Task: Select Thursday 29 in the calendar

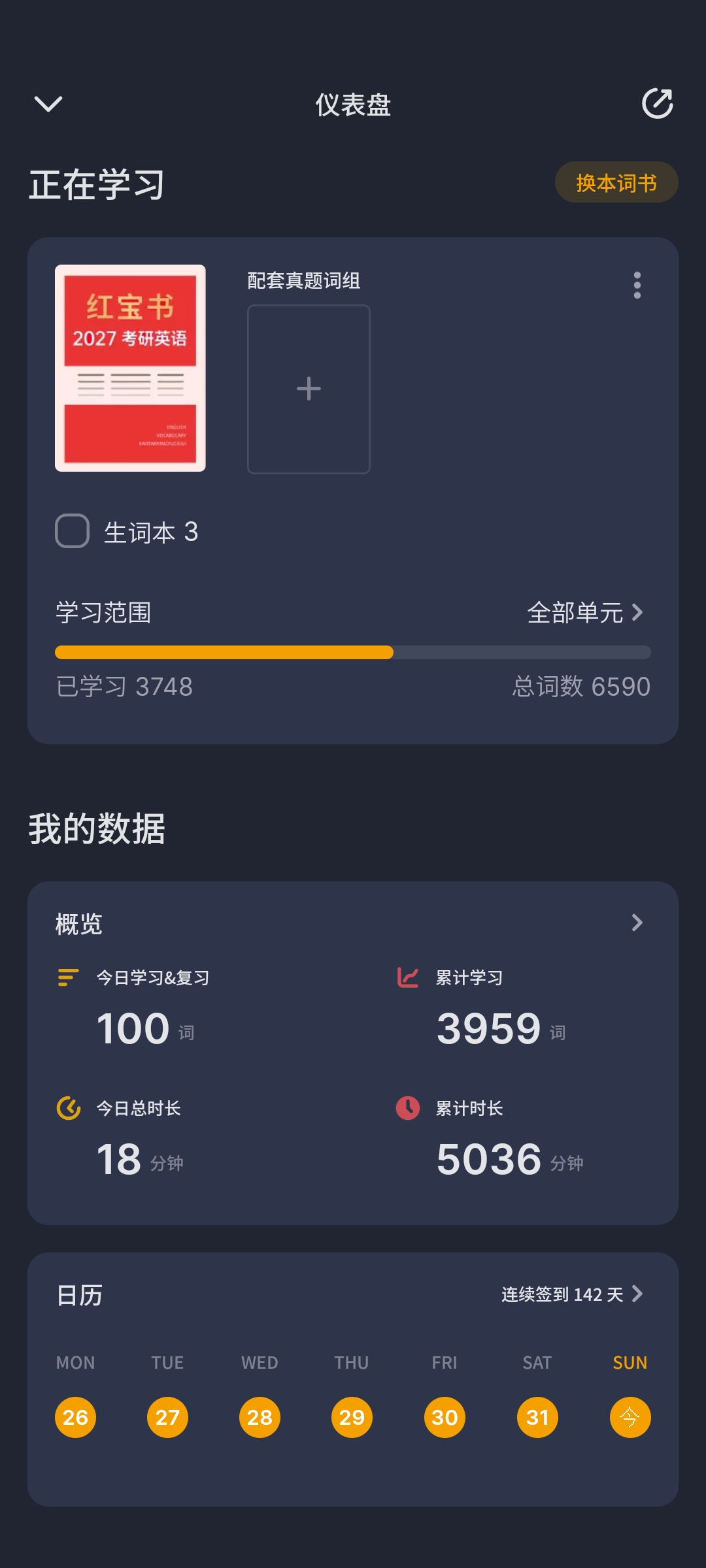Action: click(352, 1417)
